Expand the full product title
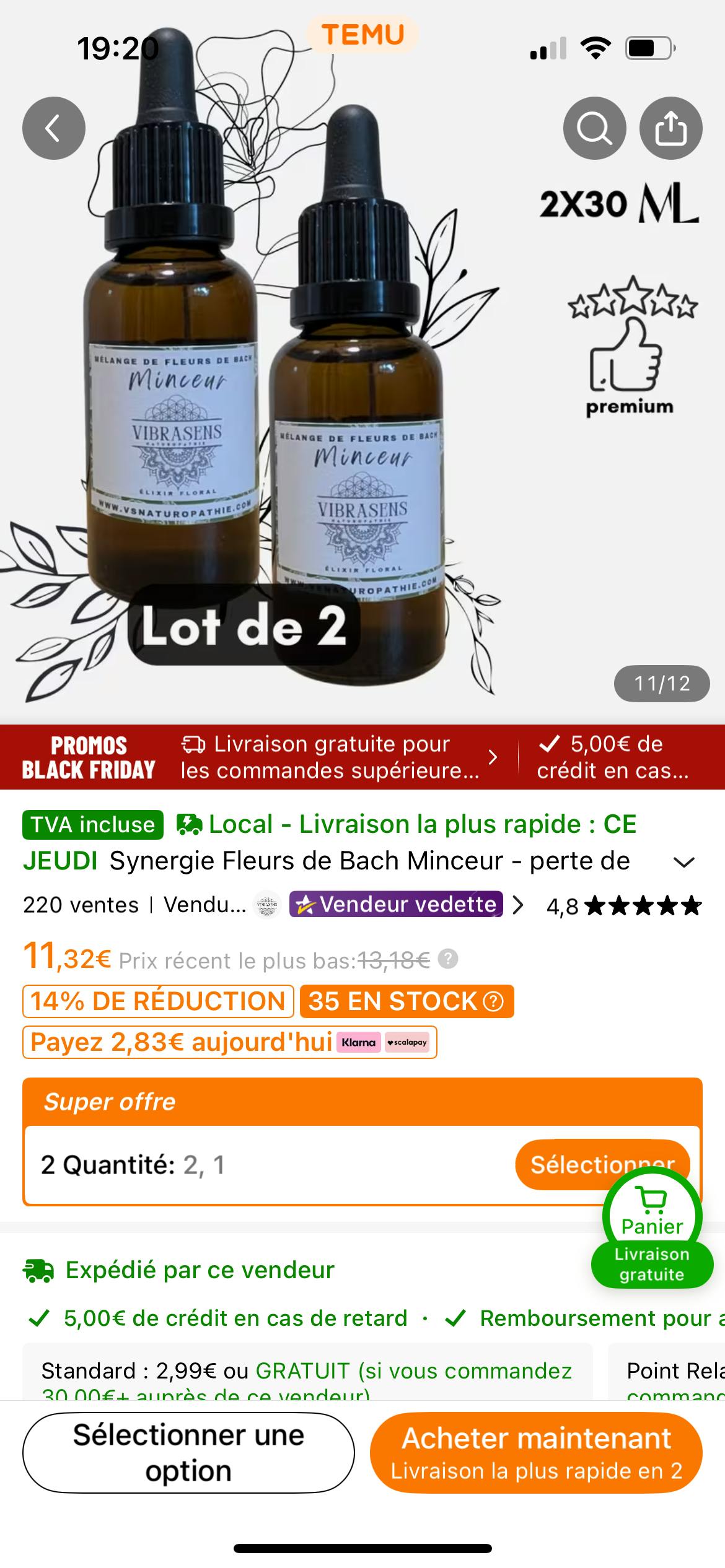The height and width of the screenshot is (1568, 725). pyautogui.click(x=683, y=862)
